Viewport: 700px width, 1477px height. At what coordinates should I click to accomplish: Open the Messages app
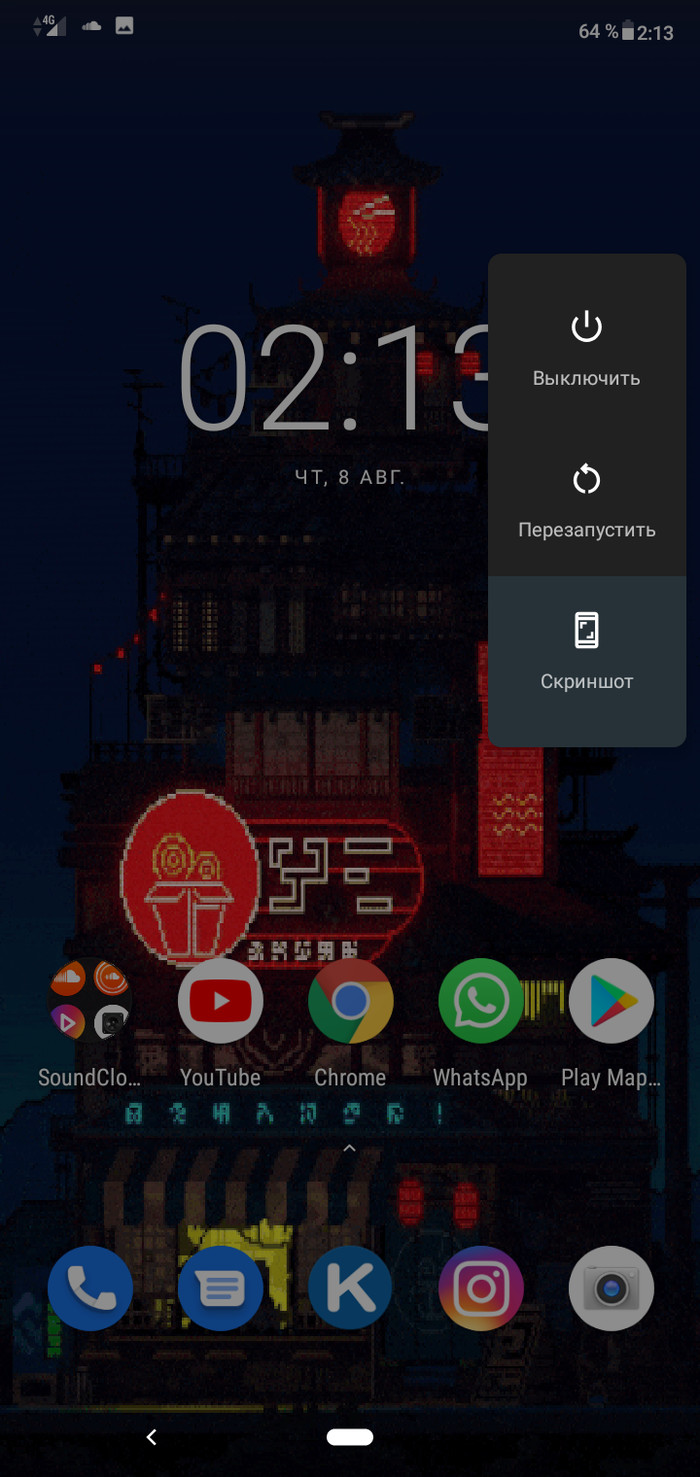220,1288
